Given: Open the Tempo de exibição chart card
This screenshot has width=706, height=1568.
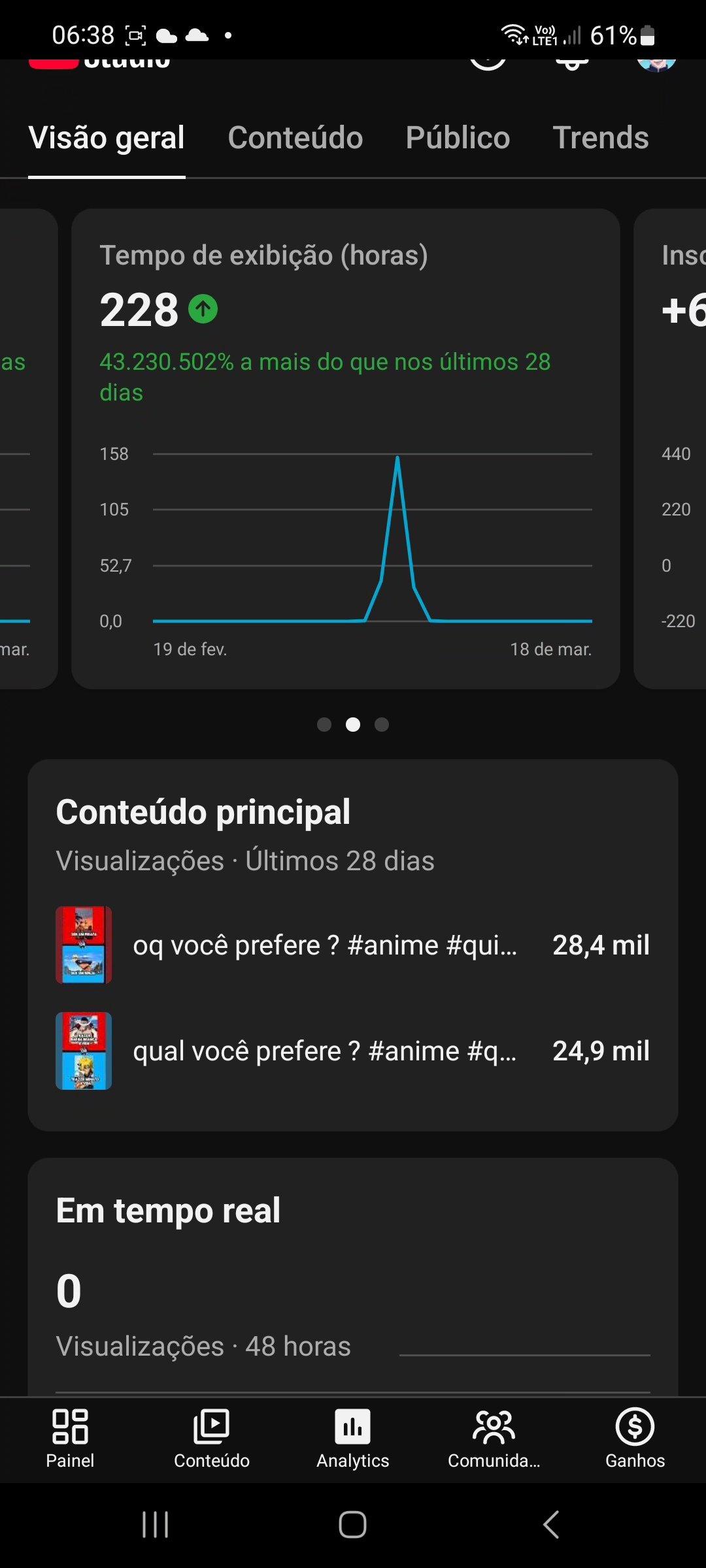Looking at the screenshot, I should pyautogui.click(x=345, y=448).
